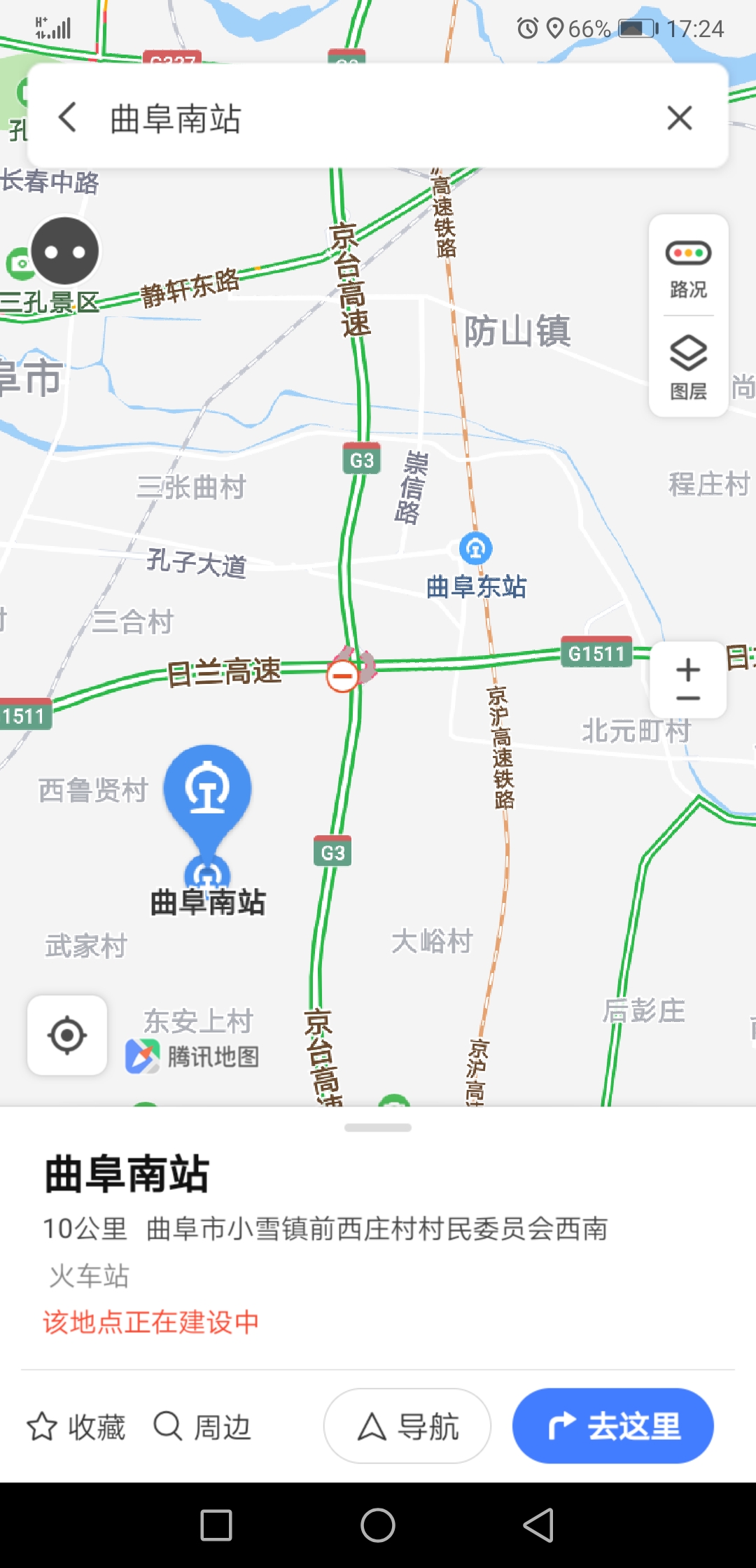
Task: Tap 去这里 to plan a route
Action: [613, 1426]
